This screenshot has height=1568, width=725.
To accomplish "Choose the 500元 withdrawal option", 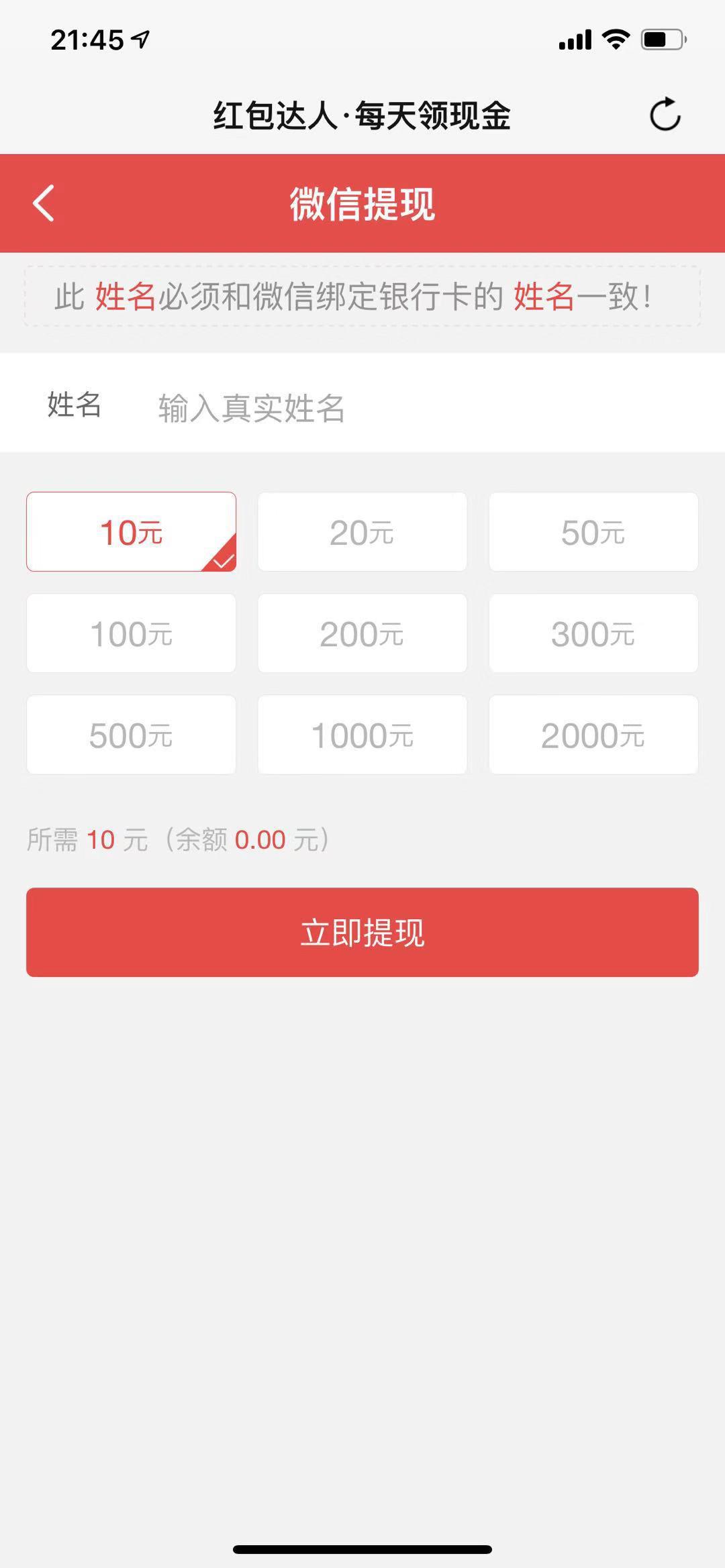I will point(131,735).
